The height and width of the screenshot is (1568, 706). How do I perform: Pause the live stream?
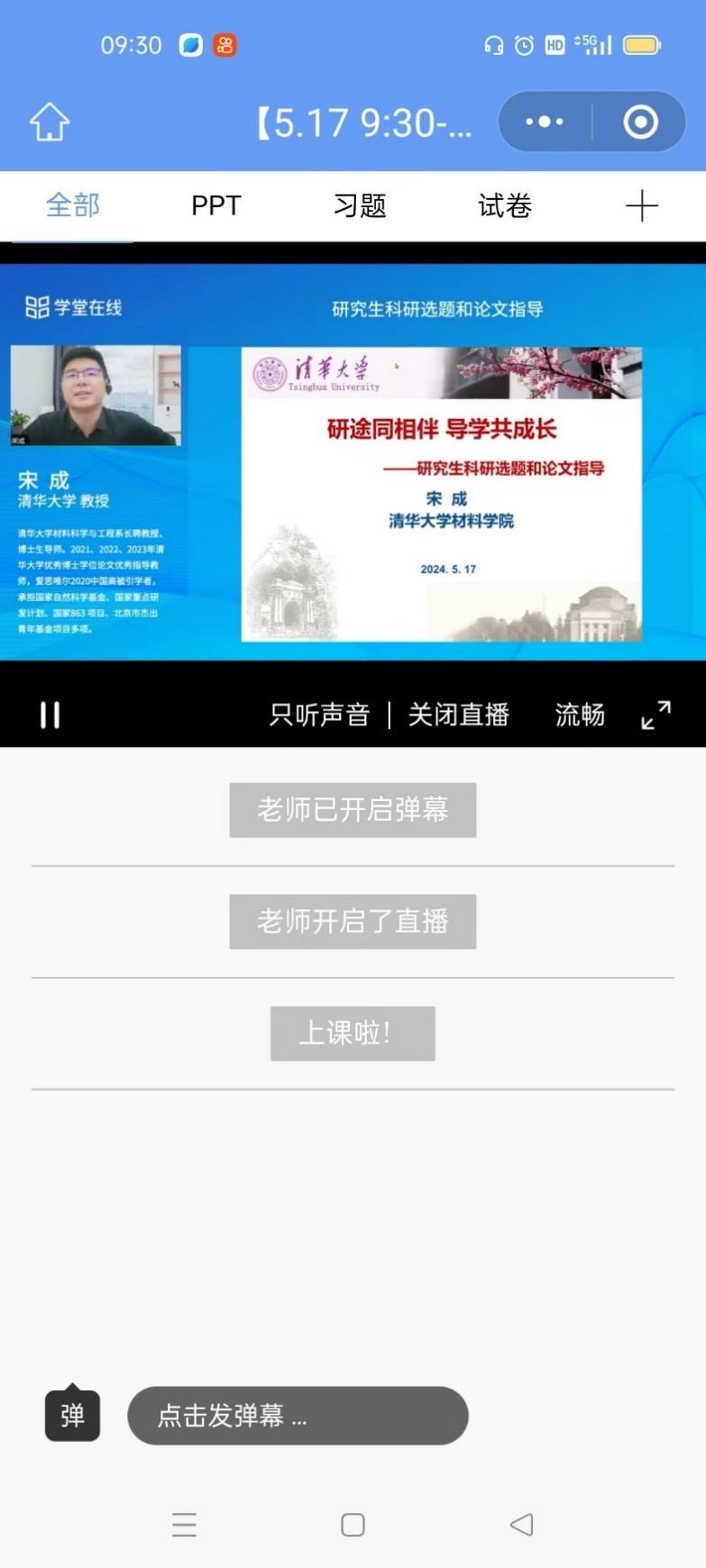(x=50, y=715)
